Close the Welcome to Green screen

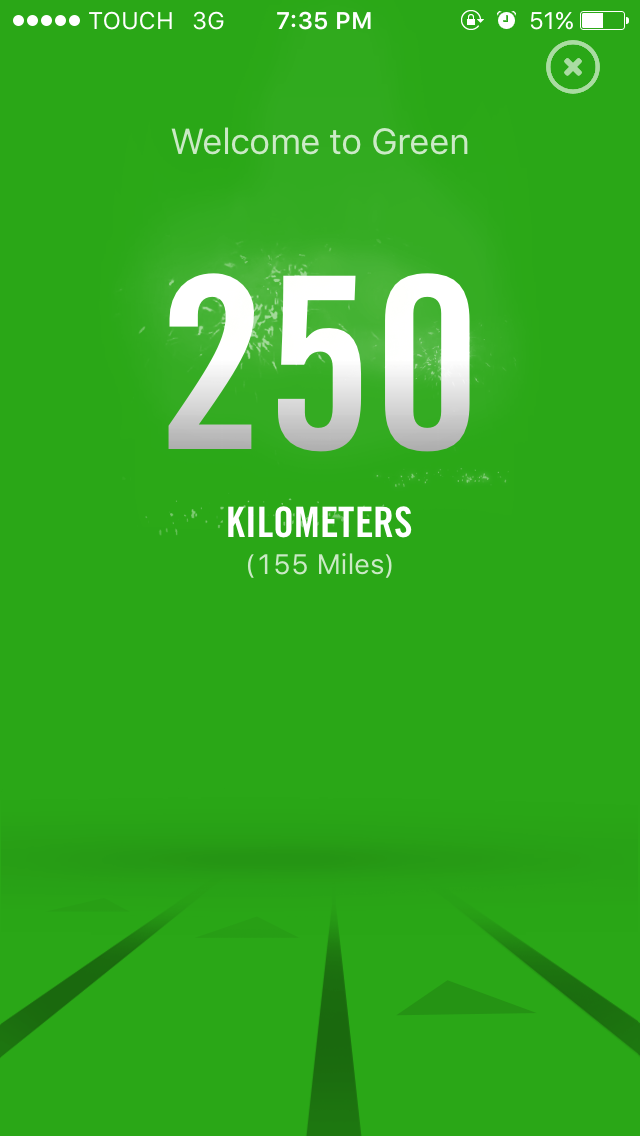tap(572, 68)
